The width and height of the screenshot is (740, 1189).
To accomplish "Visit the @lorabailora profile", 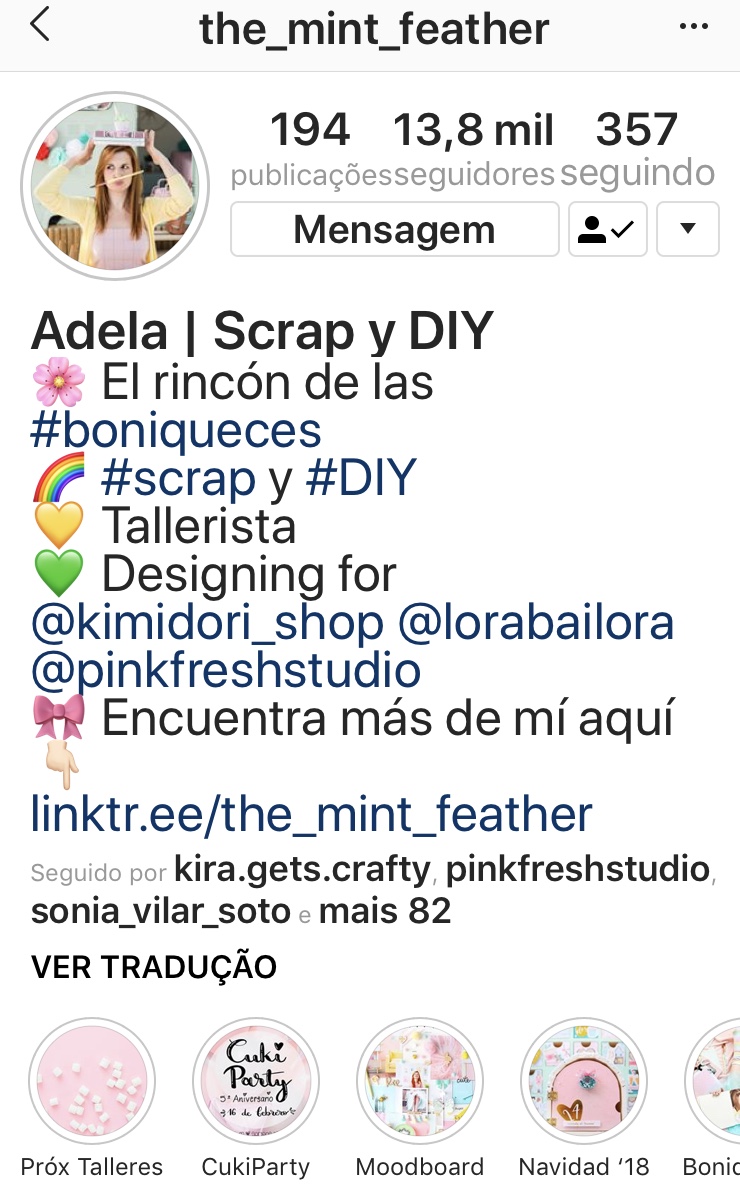I will point(535,622).
